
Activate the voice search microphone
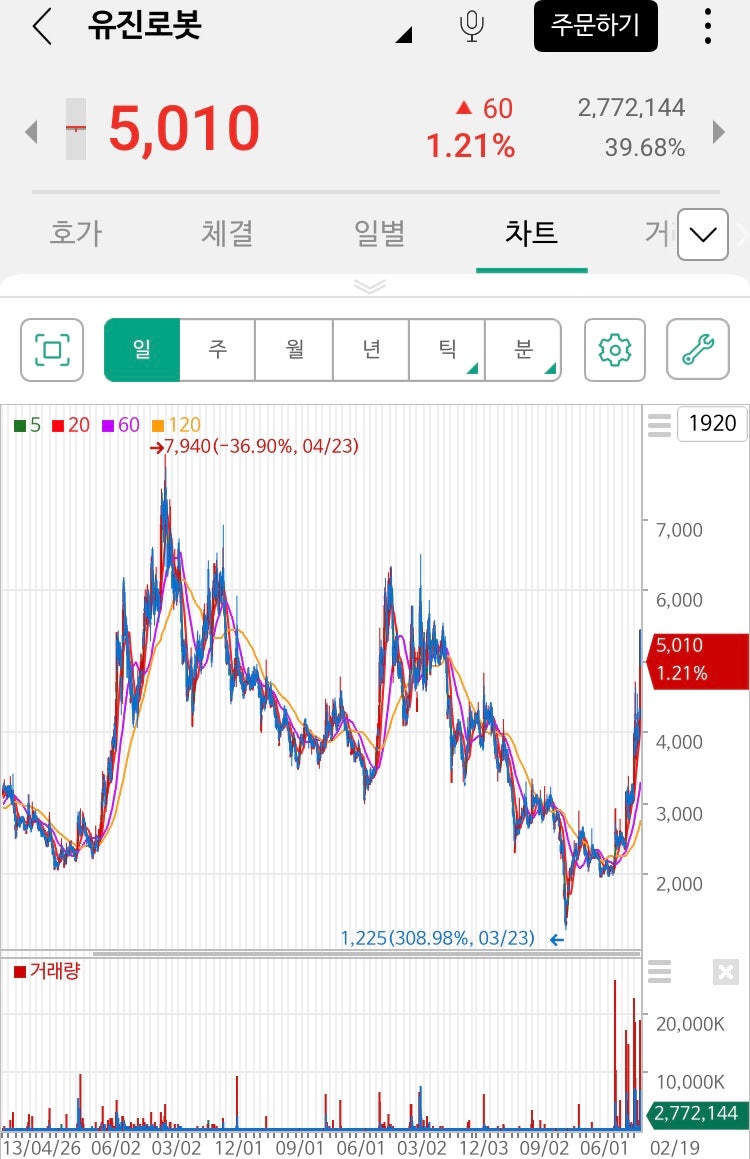[470, 27]
